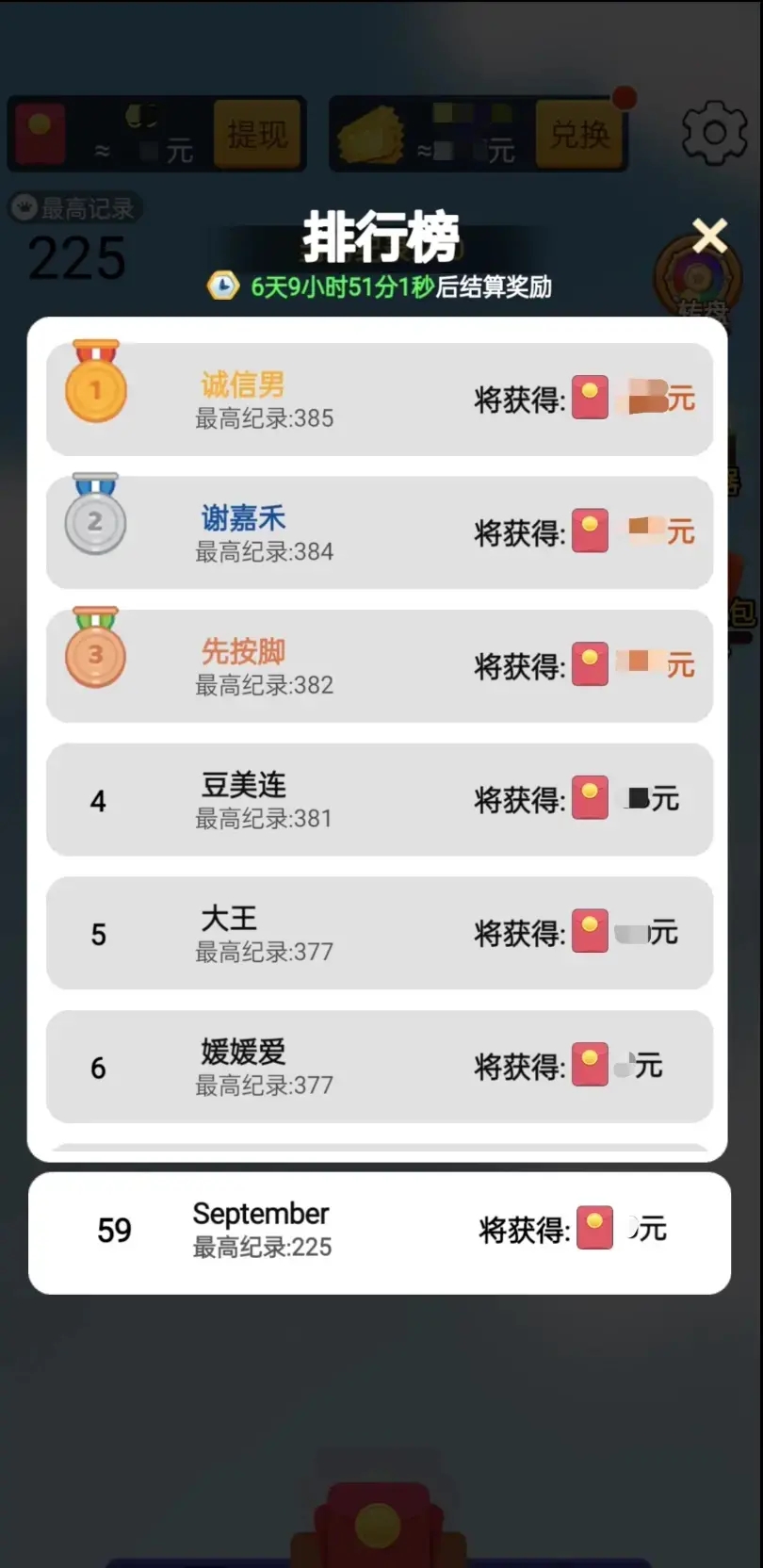Tap the red envelope in September's row
763x1568 pixels.
point(593,1228)
